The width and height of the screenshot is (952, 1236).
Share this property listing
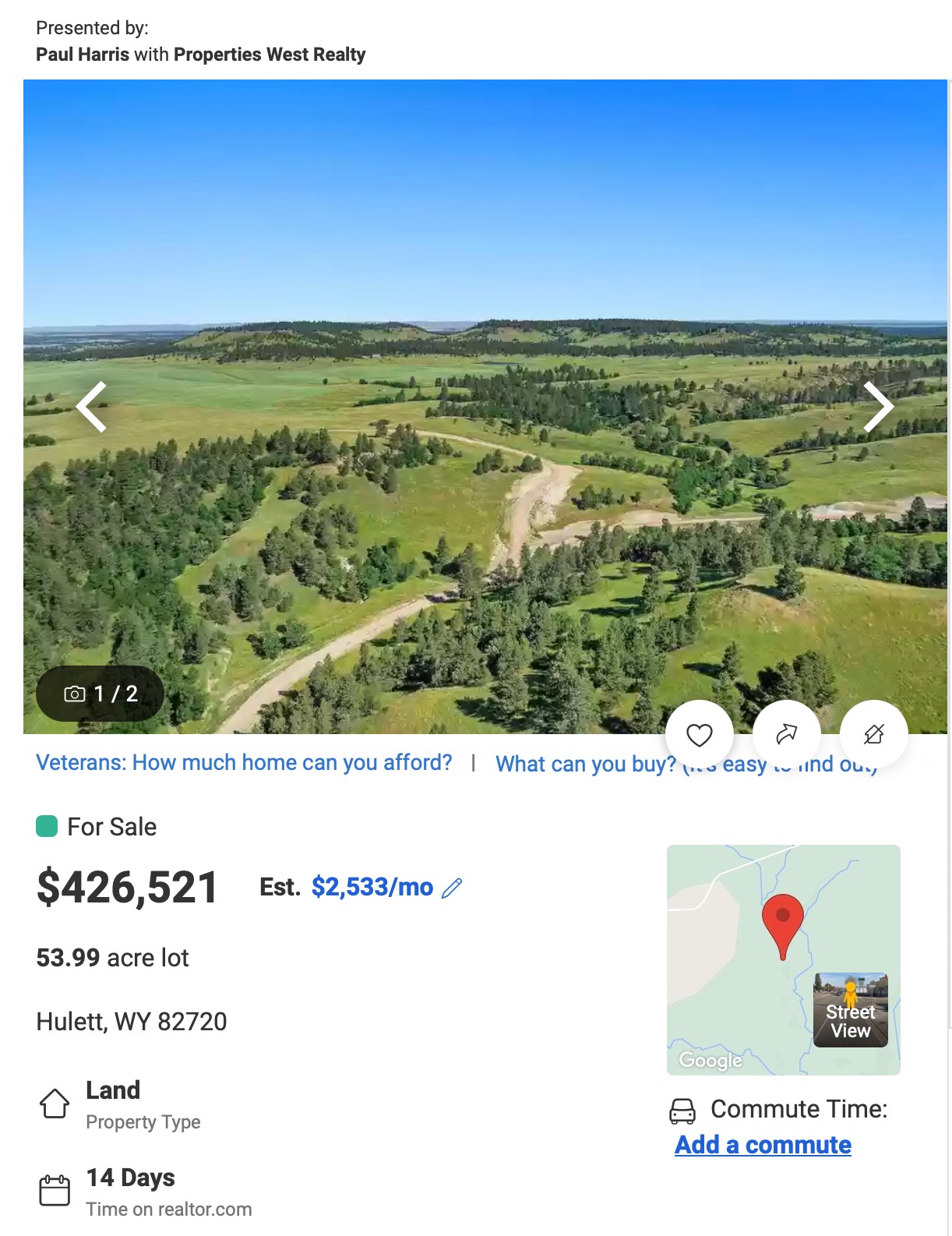point(787,734)
